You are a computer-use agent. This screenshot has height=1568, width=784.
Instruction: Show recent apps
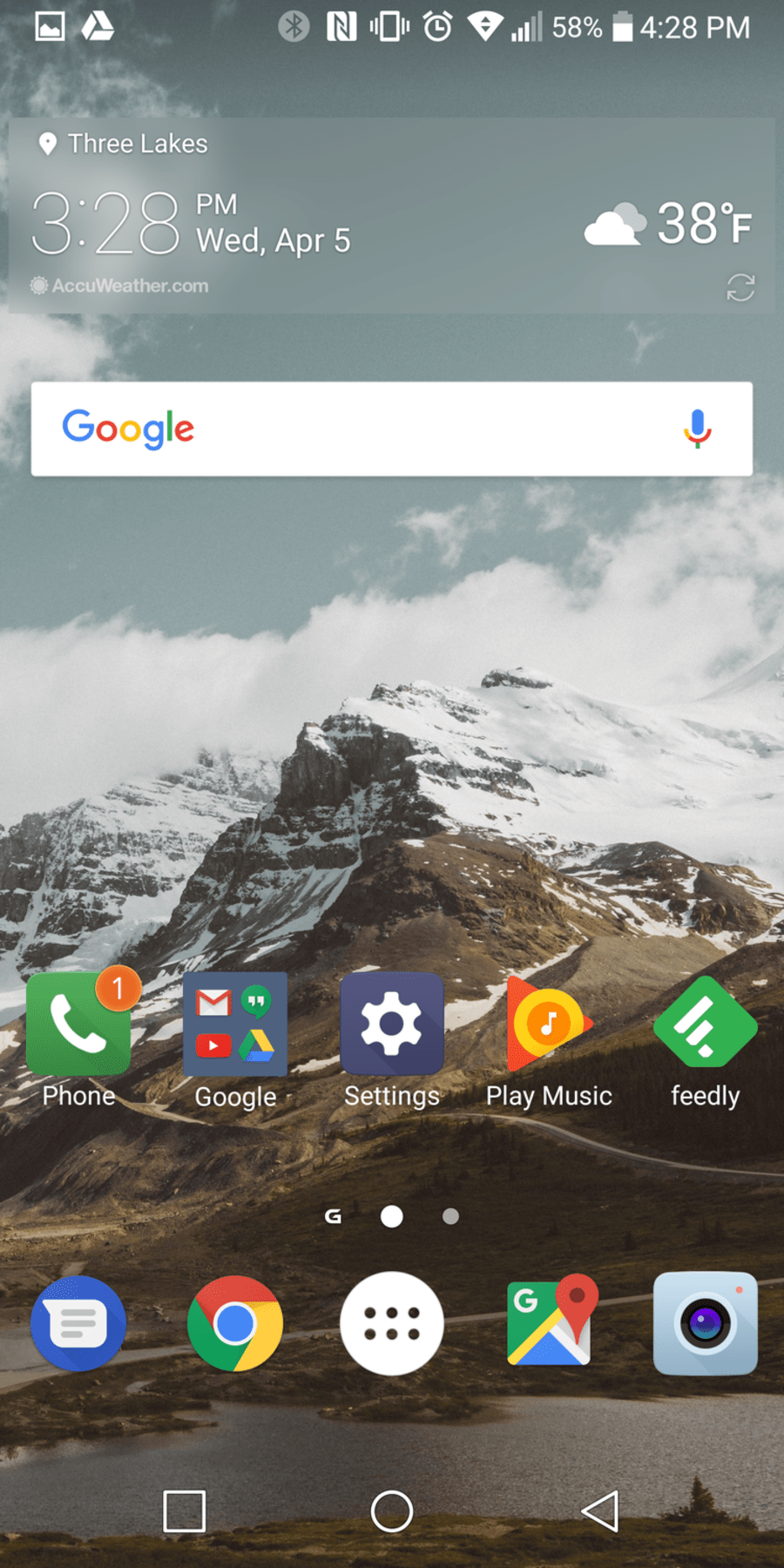tap(185, 1511)
